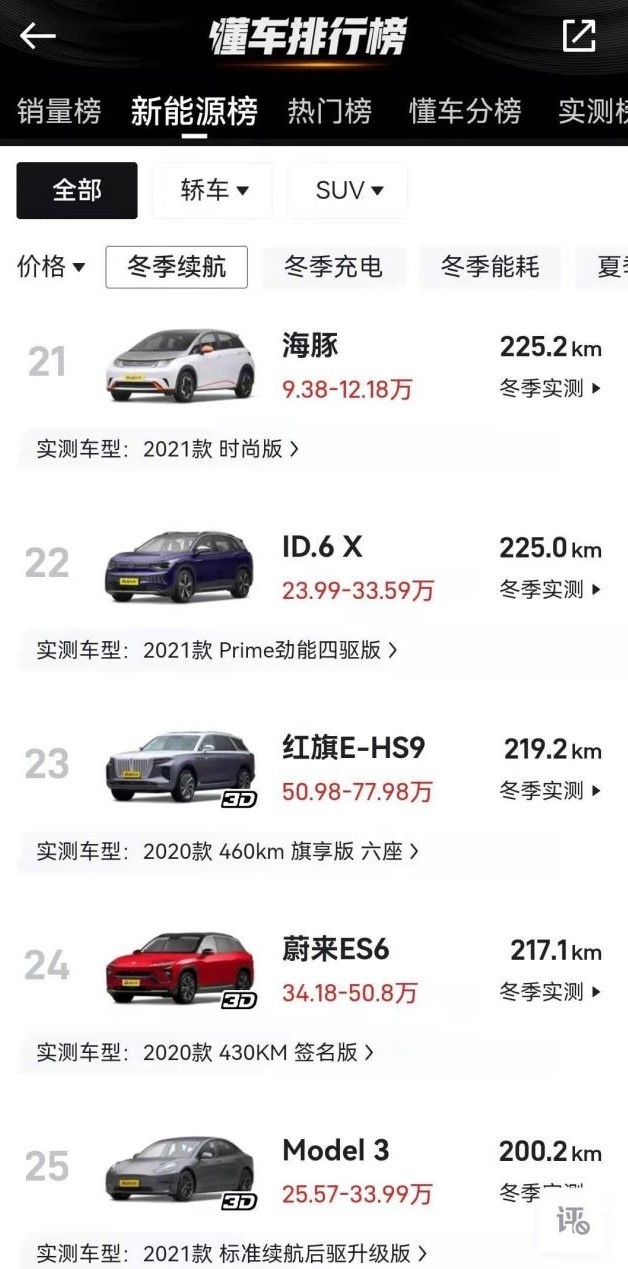Select the 冬季充电 chip

pos(334,267)
